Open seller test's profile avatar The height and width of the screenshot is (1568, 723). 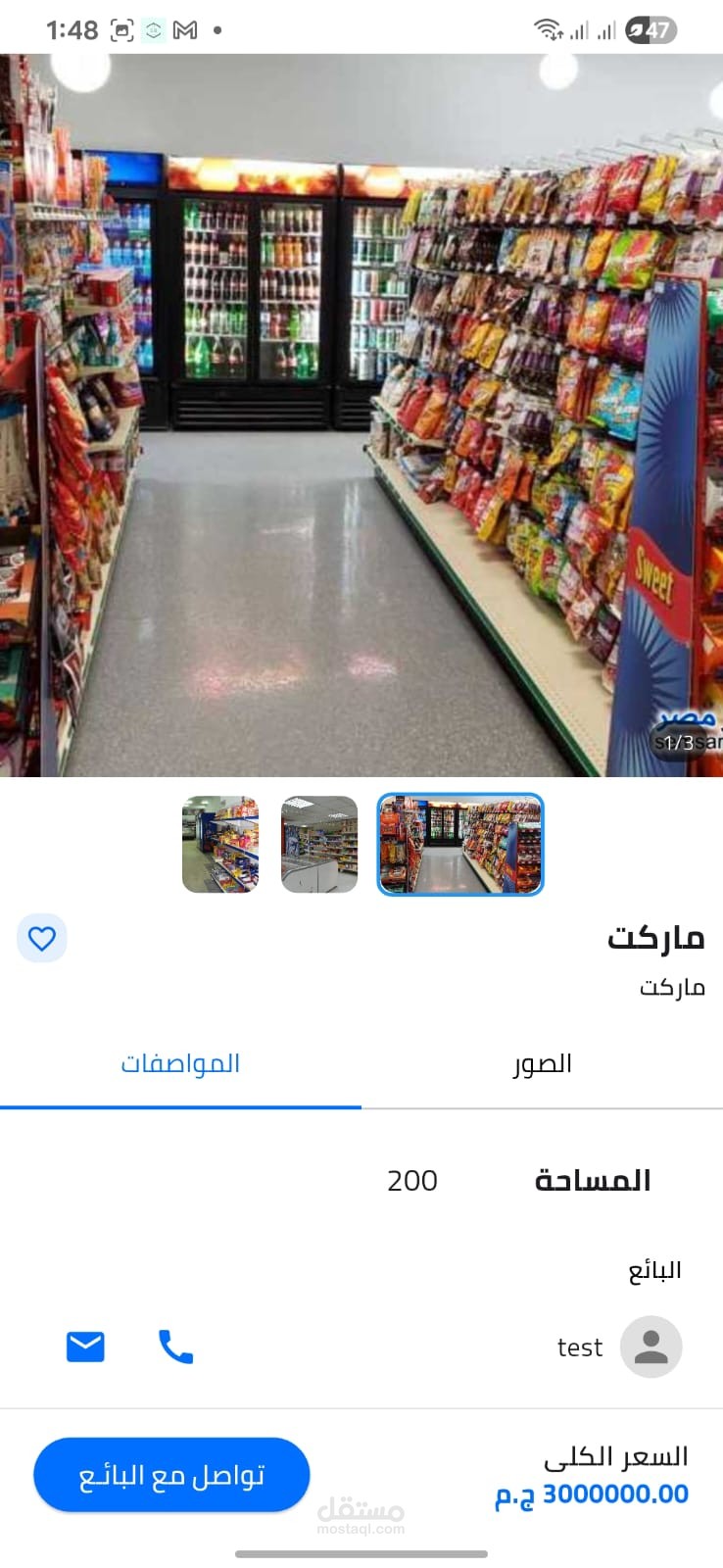pos(651,1347)
